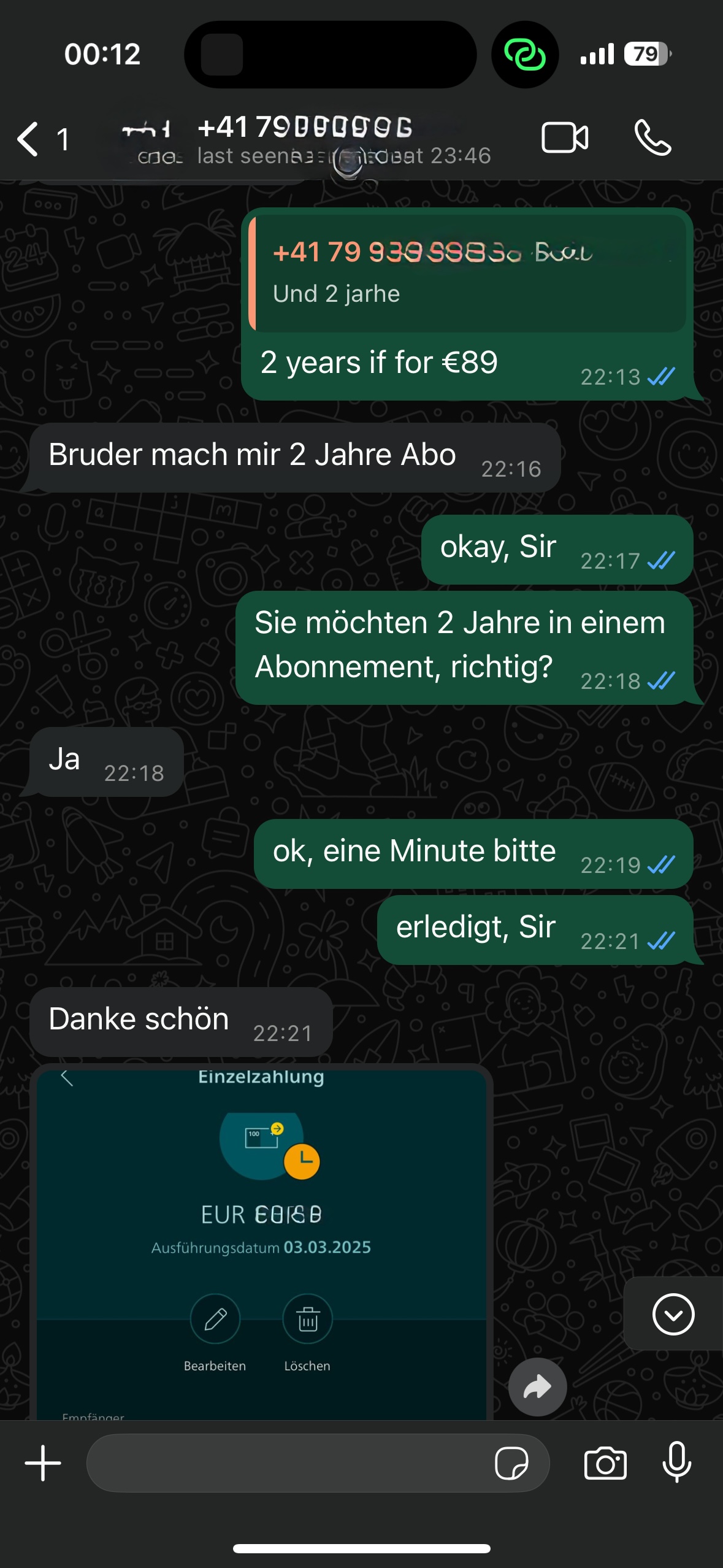Viewport: 723px width, 1568px height.
Task: Open the sticker picker
Action: (511, 1463)
